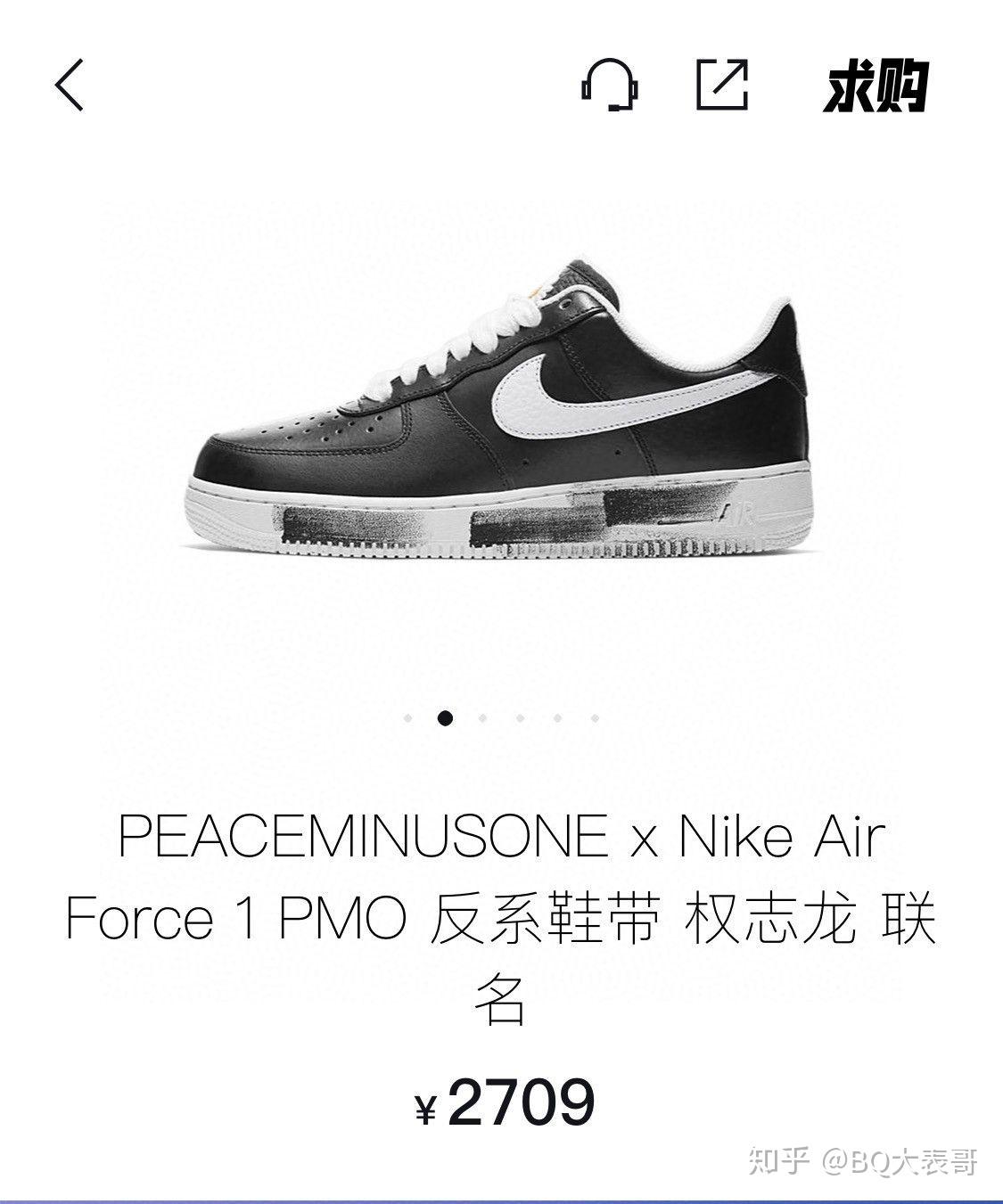Open customer service headset icon
The image size is (1003, 1204).
click(611, 86)
